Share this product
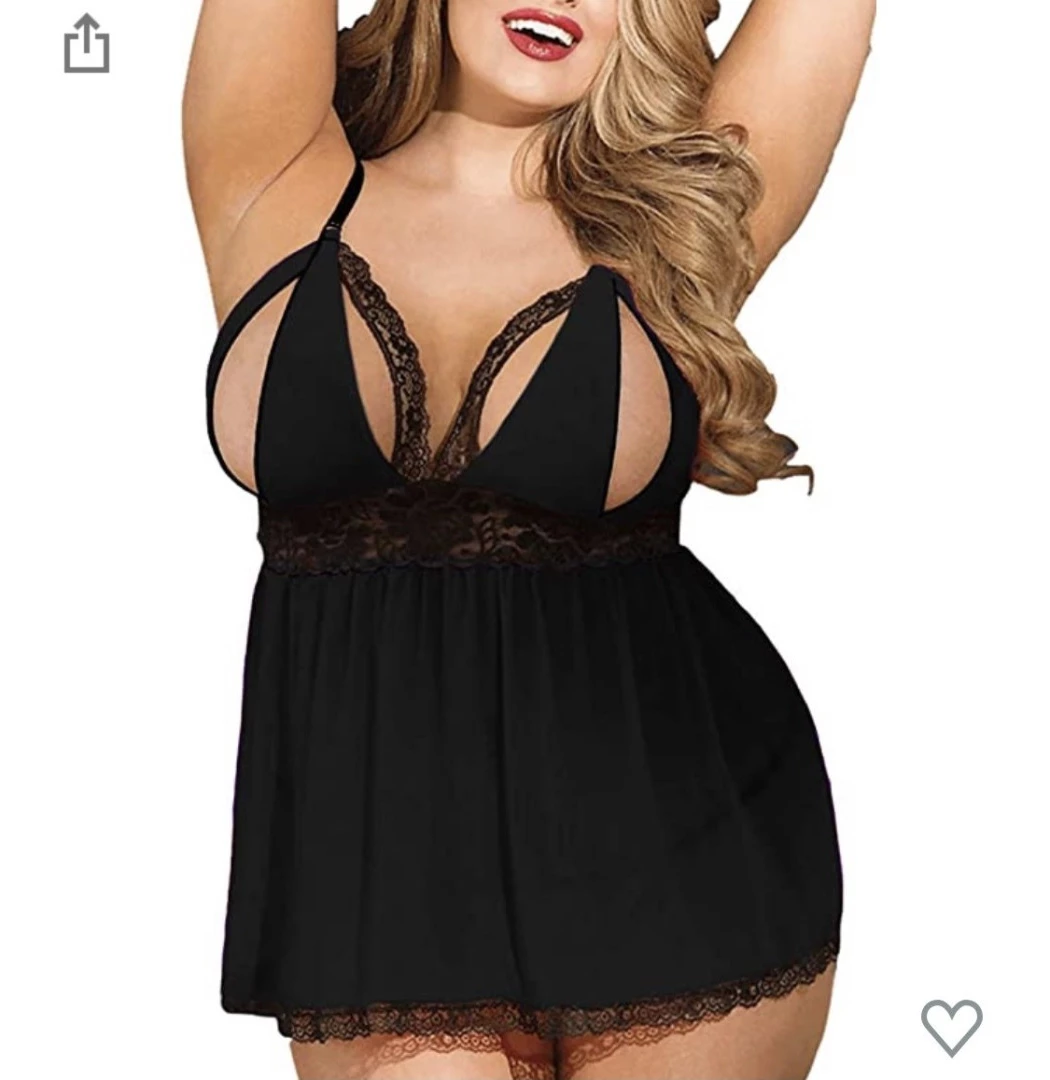Screen dimensions: 1050x1080 [86, 44]
